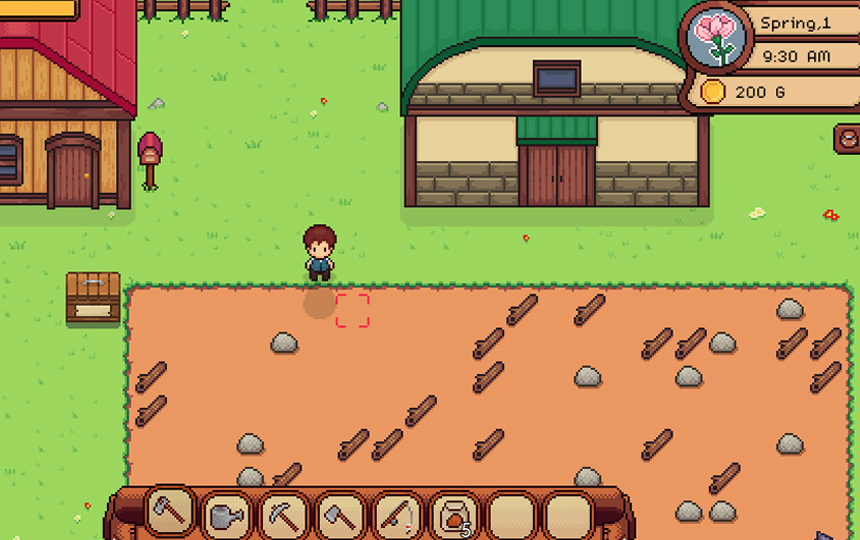Select the hoe in the hotbar

(x=170, y=514)
